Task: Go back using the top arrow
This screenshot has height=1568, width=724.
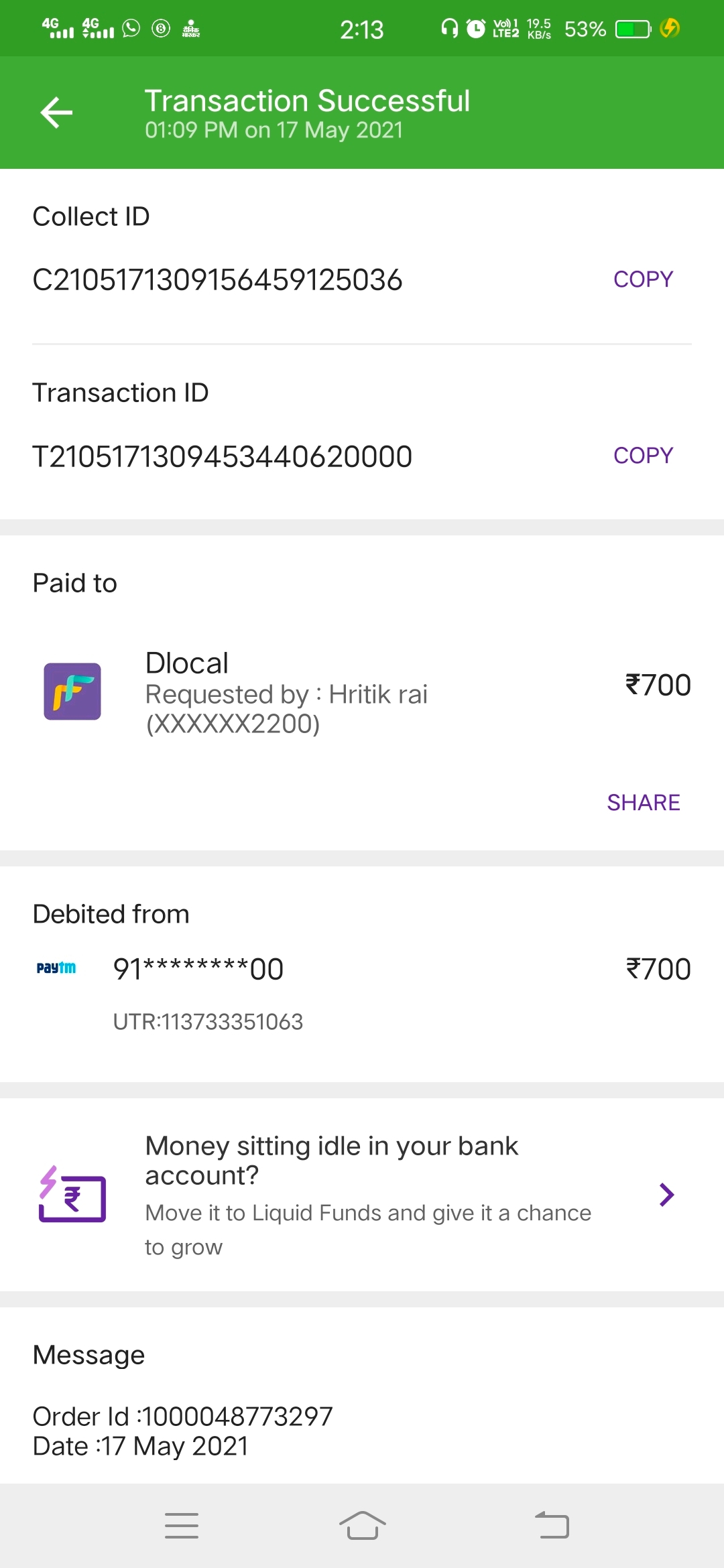Action: click(x=56, y=113)
